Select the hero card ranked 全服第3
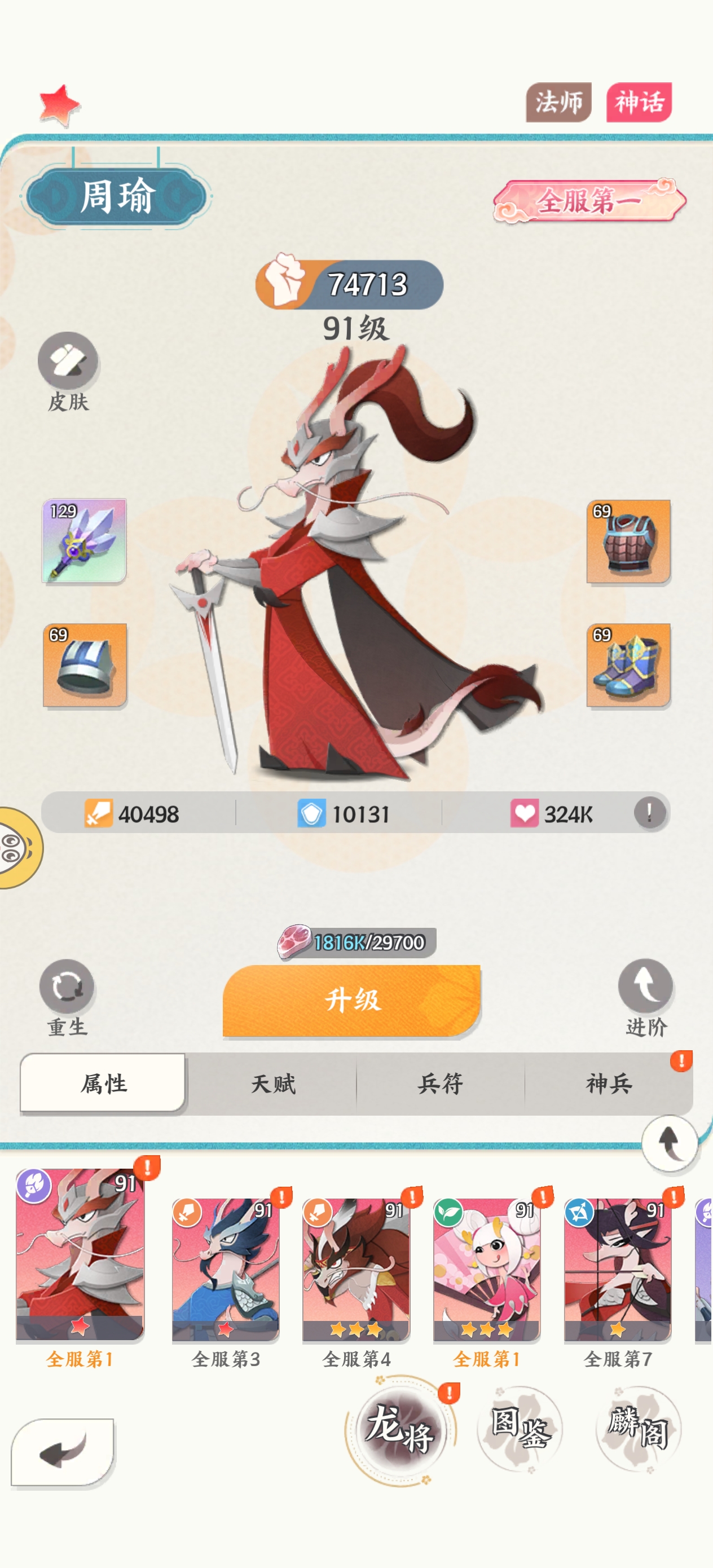The width and height of the screenshot is (713, 1568). [x=225, y=1270]
